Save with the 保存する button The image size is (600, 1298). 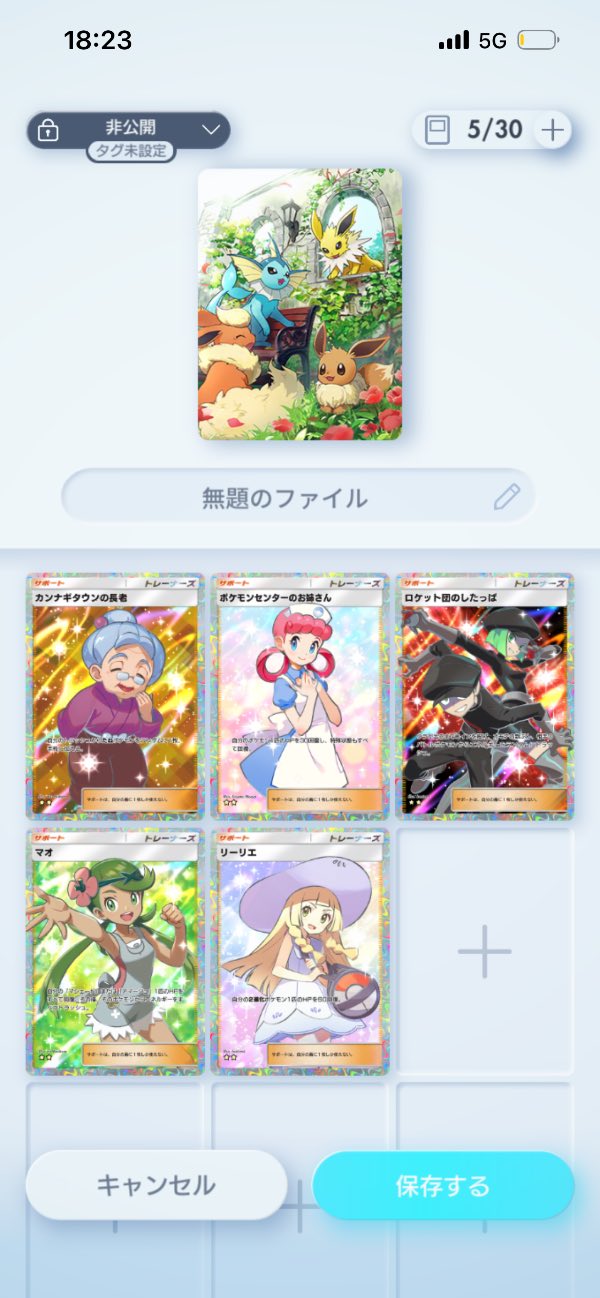(x=443, y=1185)
